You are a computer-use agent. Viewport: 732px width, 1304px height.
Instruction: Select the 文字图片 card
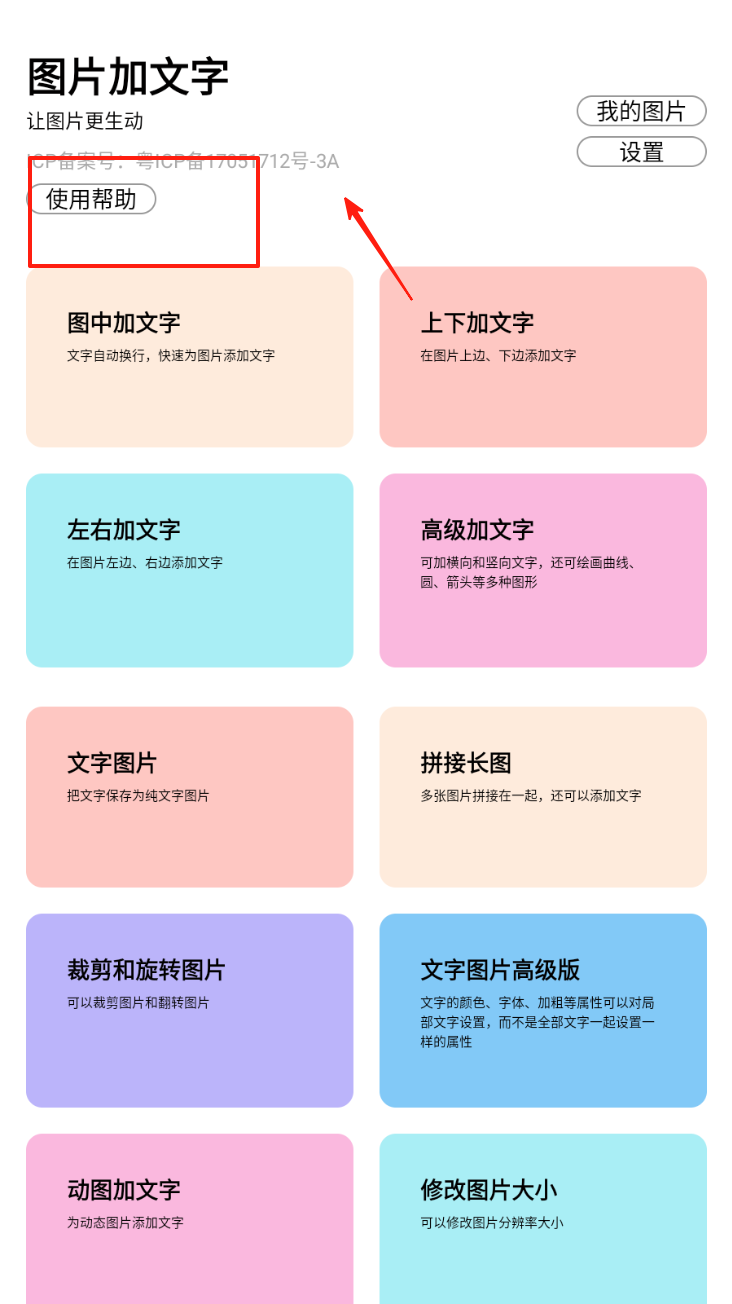pos(189,796)
